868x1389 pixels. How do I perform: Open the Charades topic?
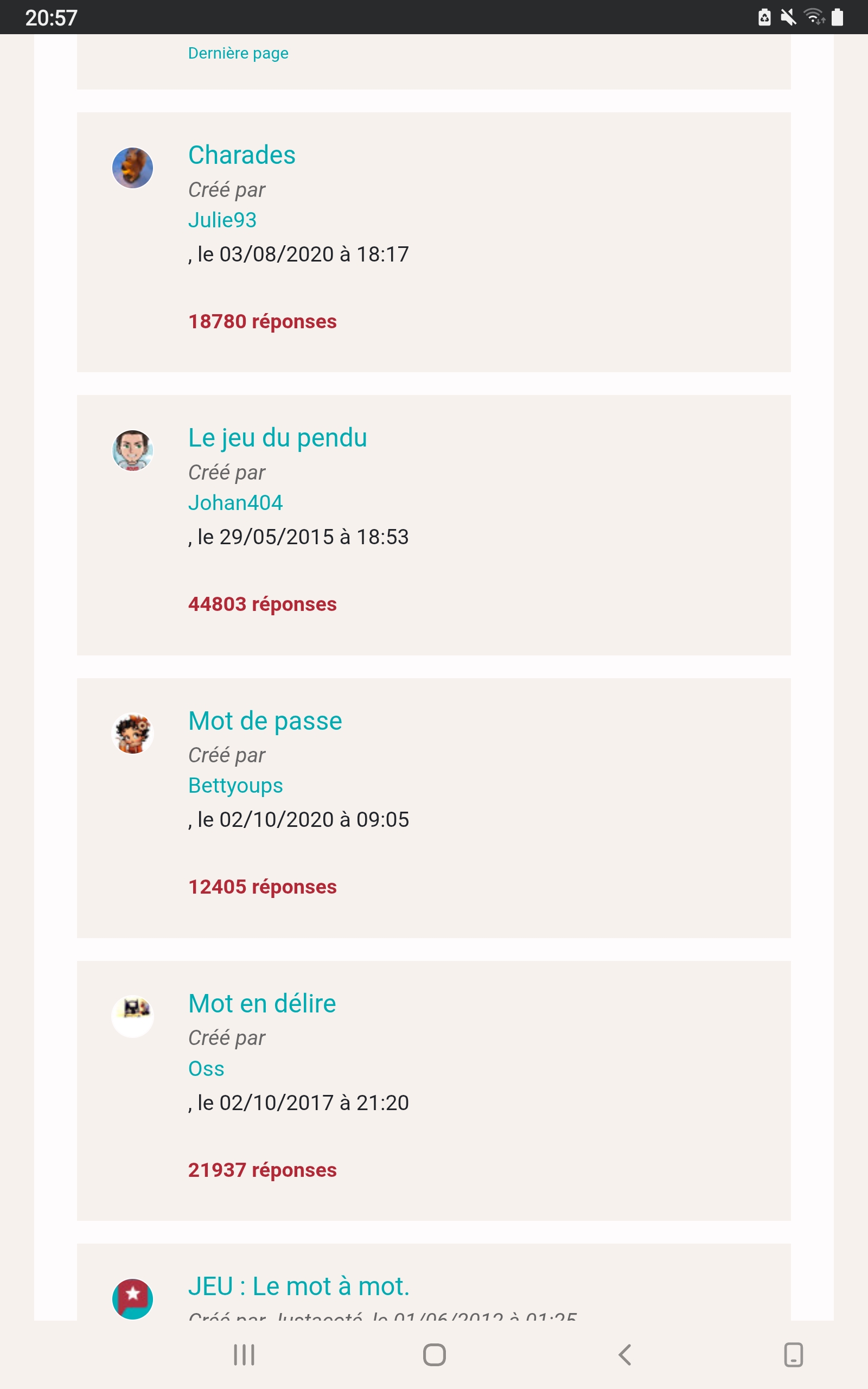tap(242, 155)
